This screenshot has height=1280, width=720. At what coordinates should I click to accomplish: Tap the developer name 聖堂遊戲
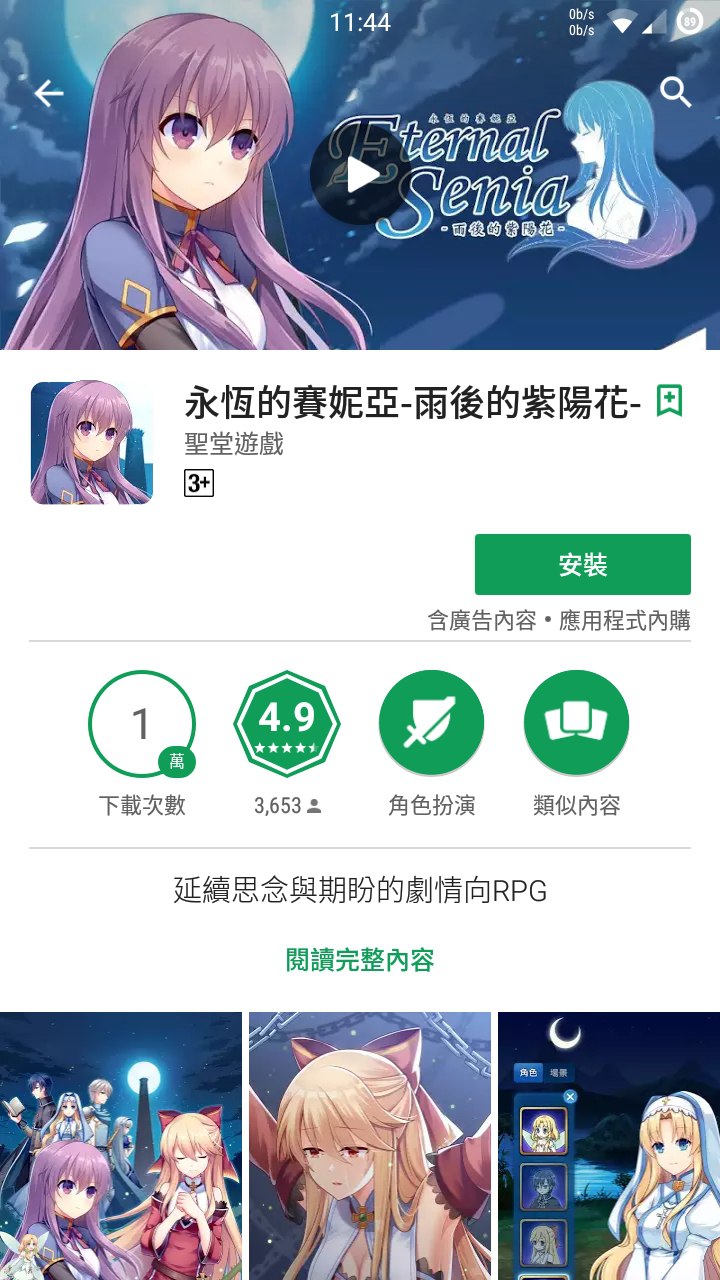pos(234,444)
